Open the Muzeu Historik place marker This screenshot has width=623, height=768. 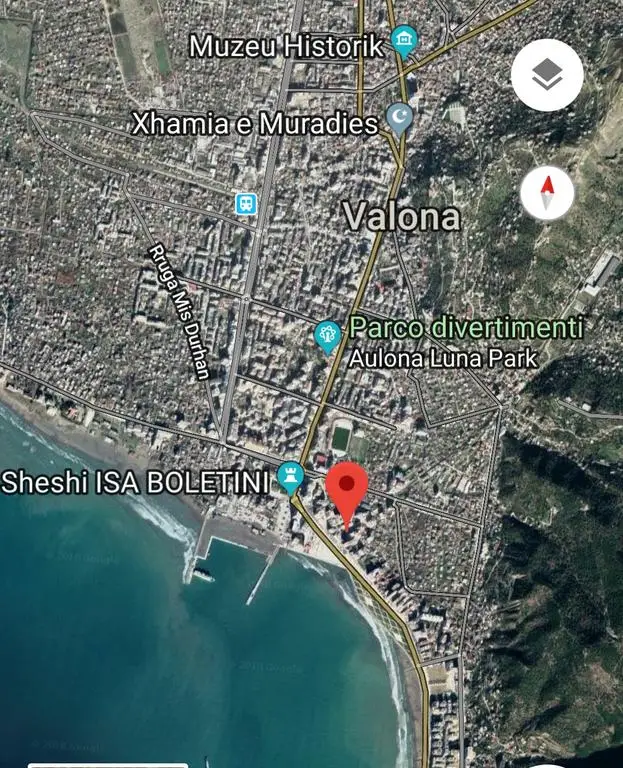[x=404, y=42]
